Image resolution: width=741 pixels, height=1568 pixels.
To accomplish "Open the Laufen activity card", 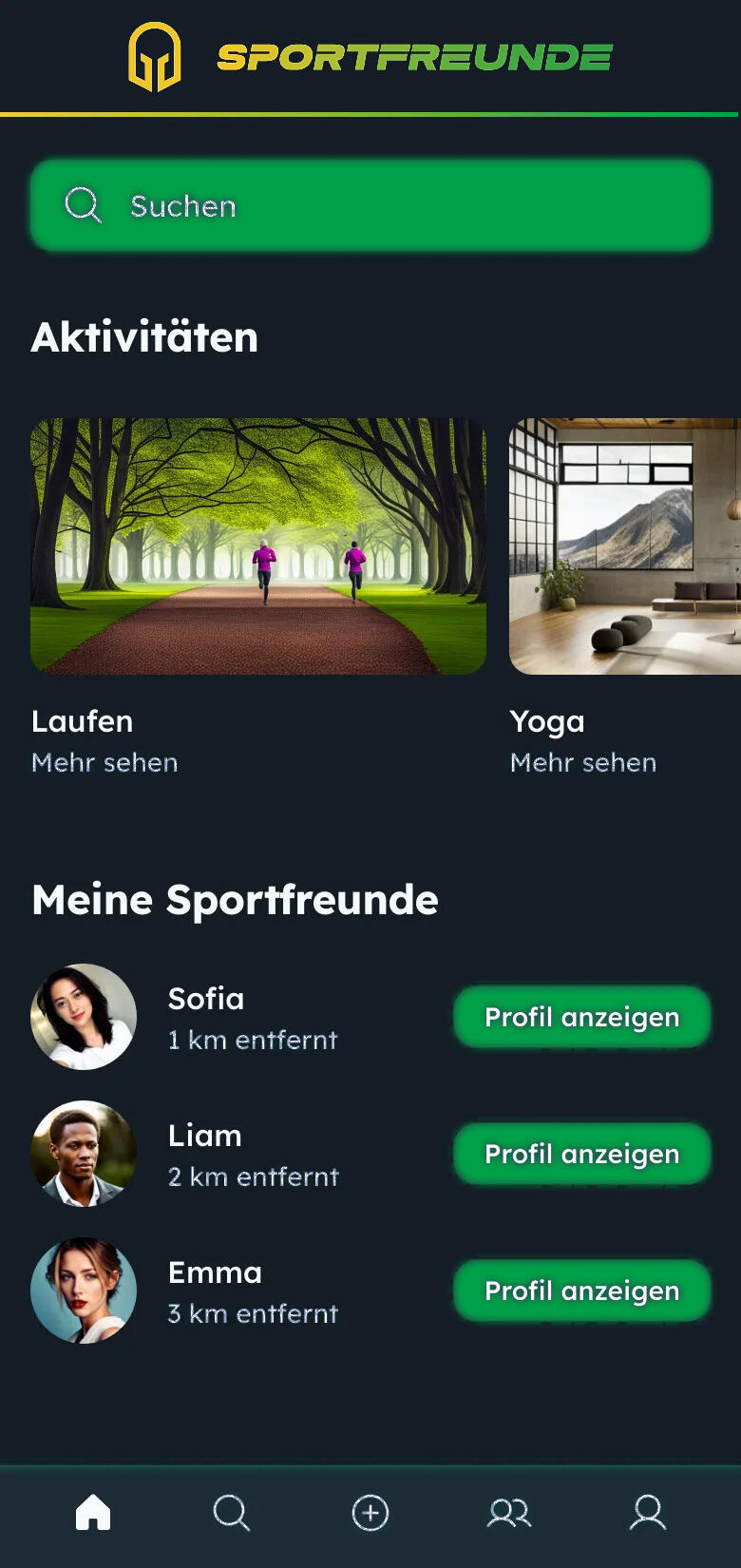I will point(258,546).
